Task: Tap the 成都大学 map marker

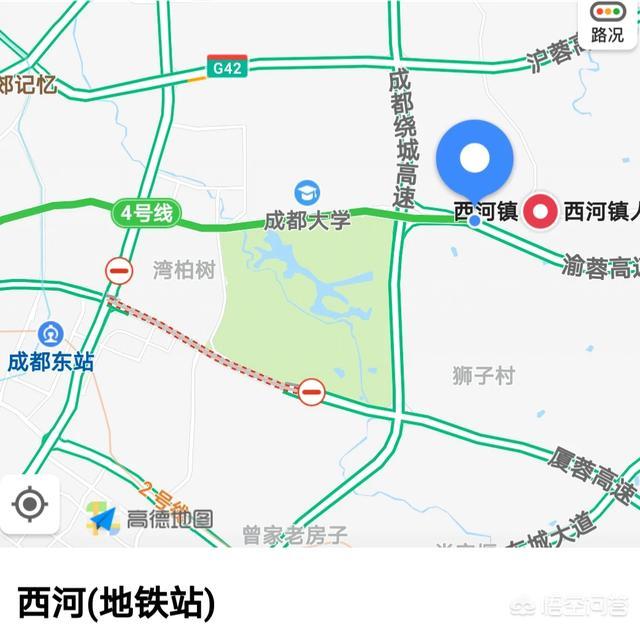Action: pyautogui.click(x=306, y=191)
